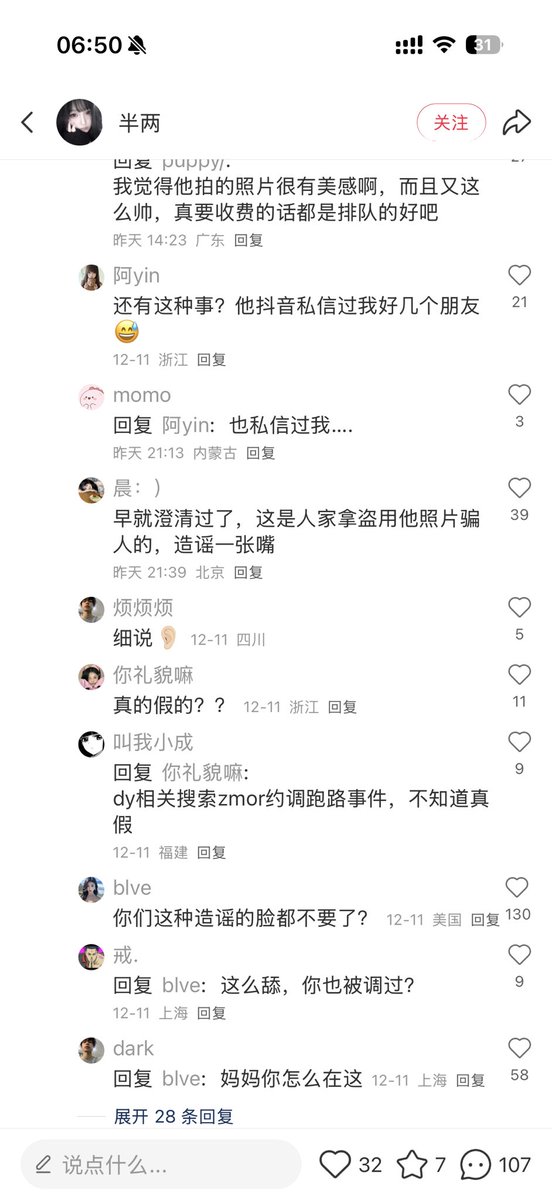This screenshot has width=552, height=1200.
Task: Like 烦烦烦's comment
Action: [519, 607]
